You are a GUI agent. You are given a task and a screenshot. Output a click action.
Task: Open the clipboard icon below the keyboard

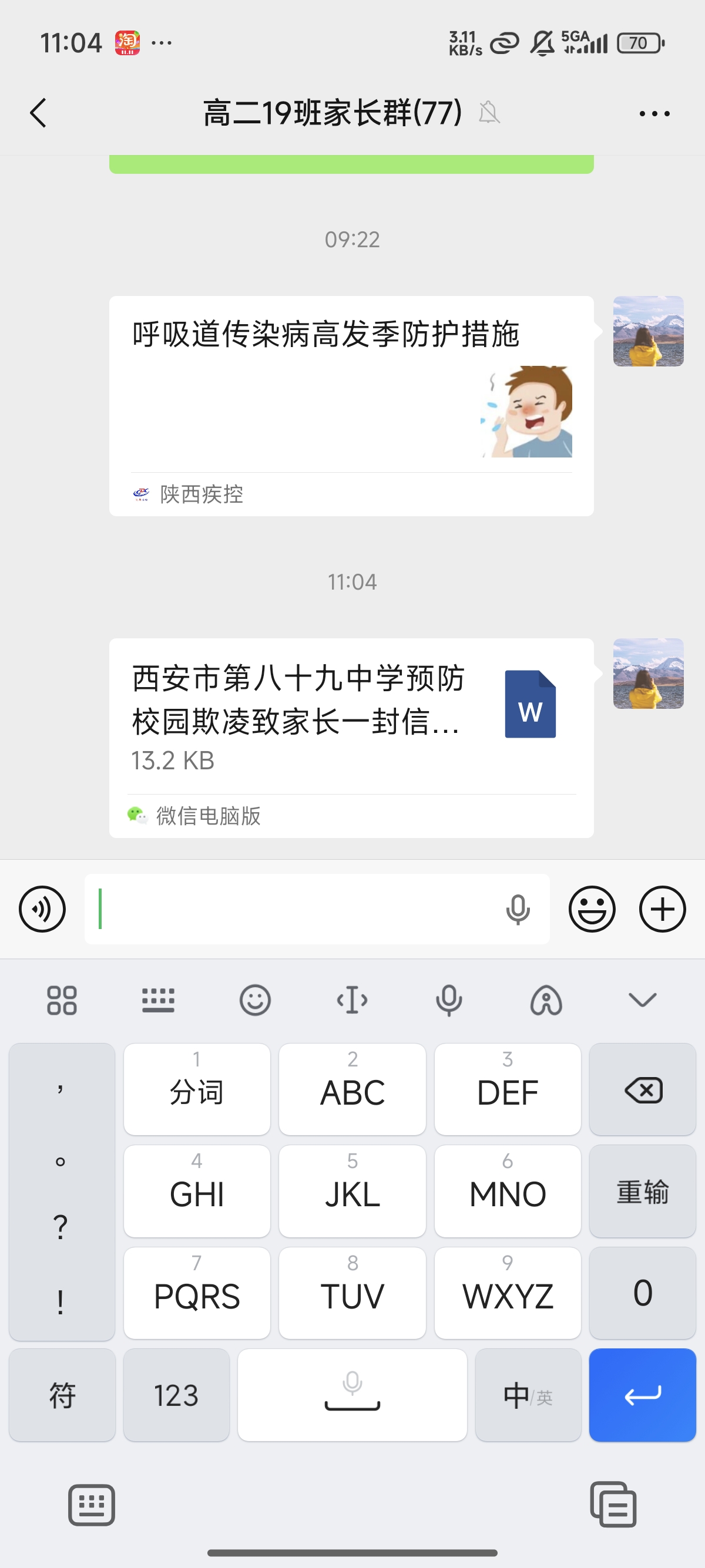pos(613,1505)
